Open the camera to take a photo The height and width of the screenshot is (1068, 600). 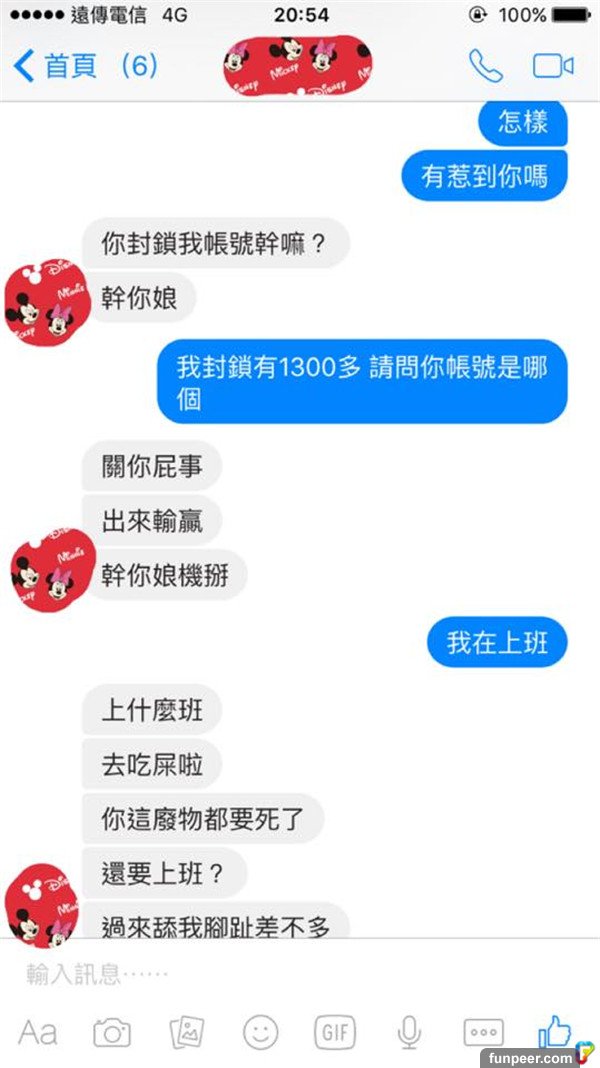tap(112, 1032)
